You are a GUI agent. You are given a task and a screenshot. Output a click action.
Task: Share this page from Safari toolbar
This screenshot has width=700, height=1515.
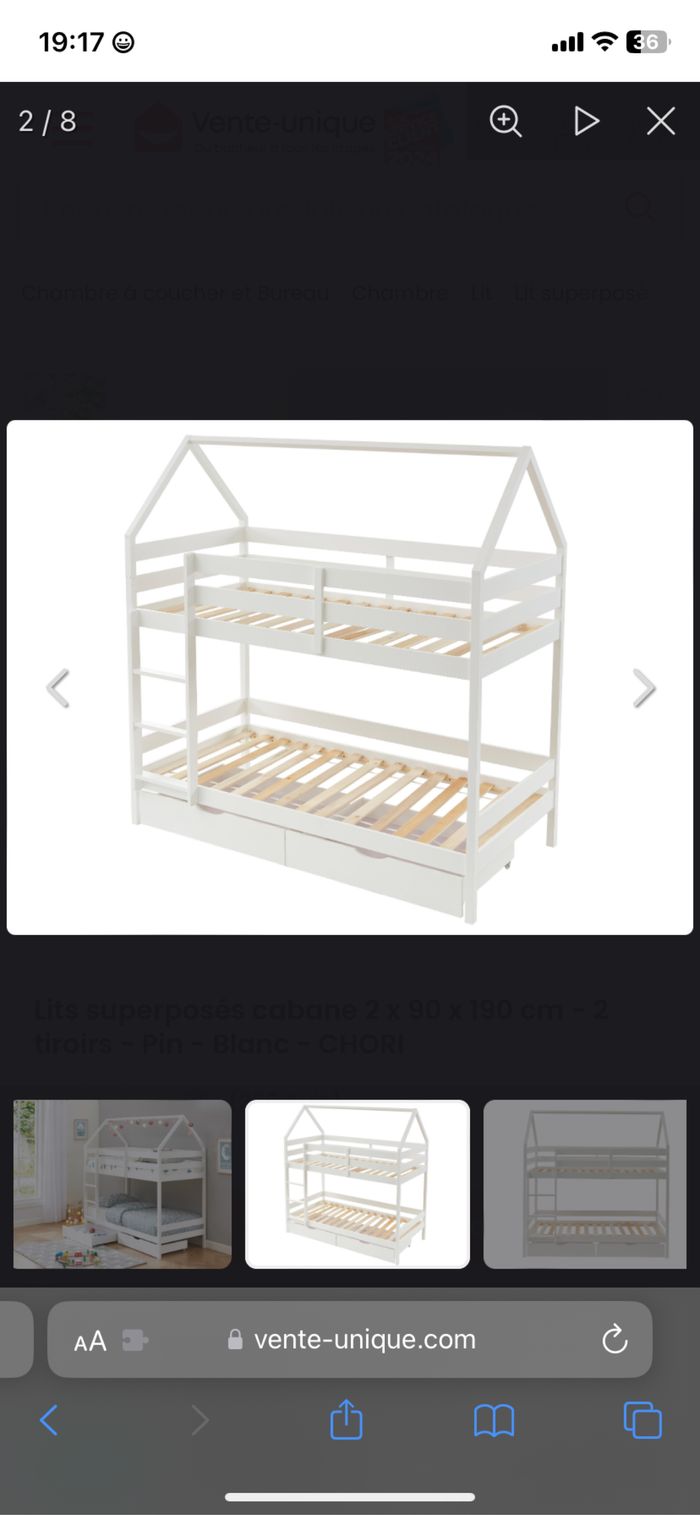[346, 1420]
